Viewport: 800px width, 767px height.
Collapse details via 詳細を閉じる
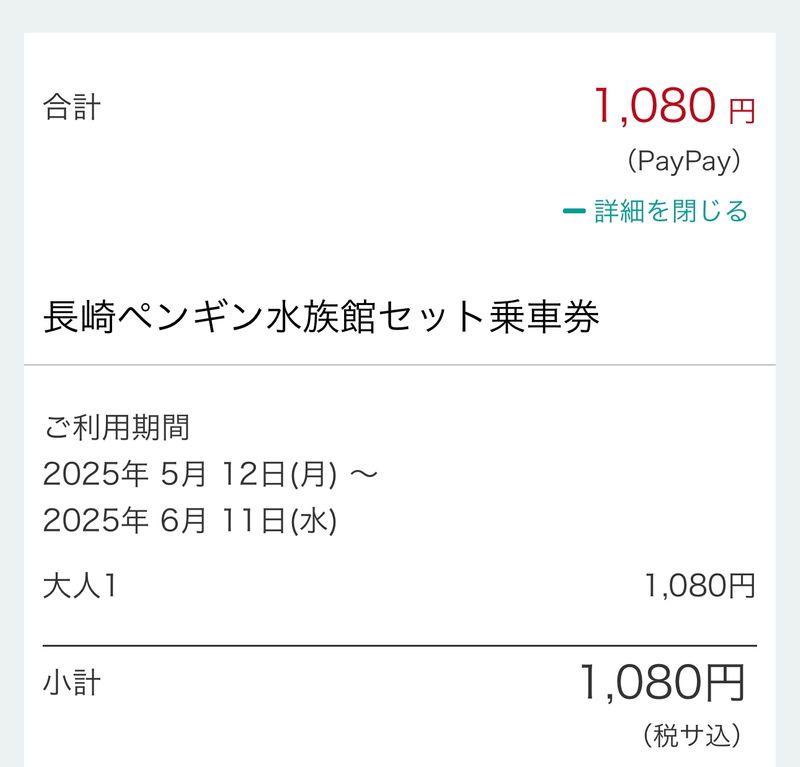(x=658, y=211)
